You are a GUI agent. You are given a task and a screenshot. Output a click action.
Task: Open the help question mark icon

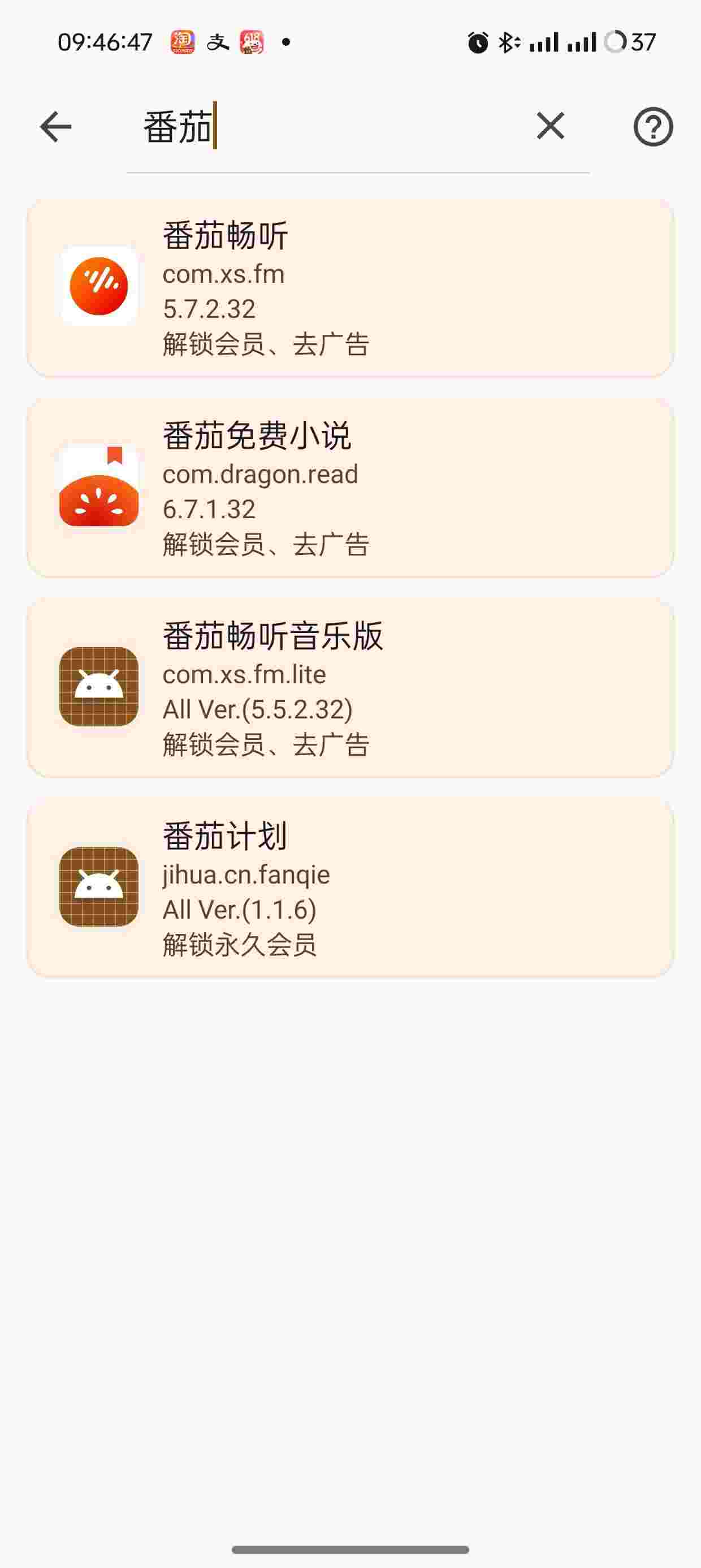click(653, 127)
